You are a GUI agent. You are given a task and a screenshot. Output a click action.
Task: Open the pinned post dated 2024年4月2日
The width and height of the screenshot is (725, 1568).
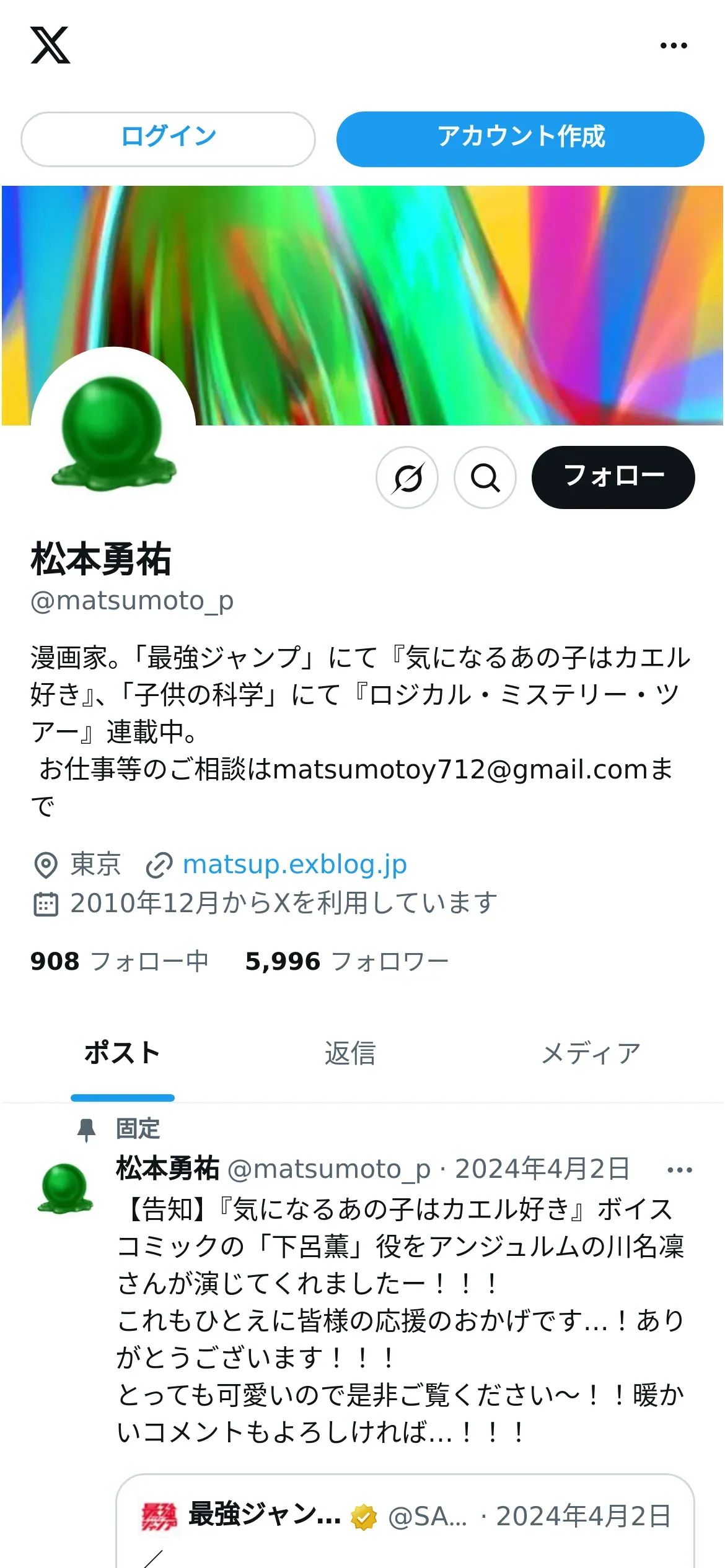(x=543, y=1169)
